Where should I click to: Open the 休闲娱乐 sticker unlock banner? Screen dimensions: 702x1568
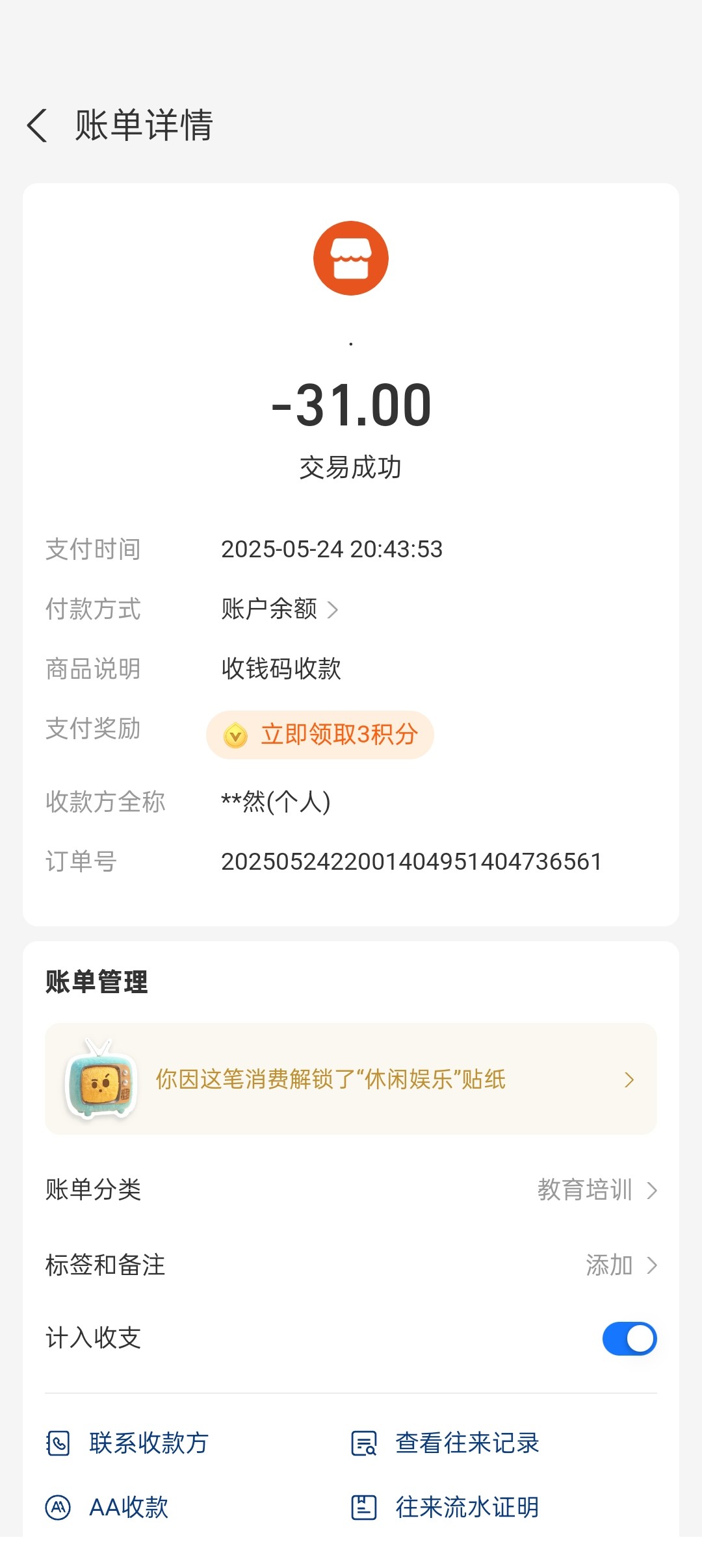click(x=350, y=1079)
